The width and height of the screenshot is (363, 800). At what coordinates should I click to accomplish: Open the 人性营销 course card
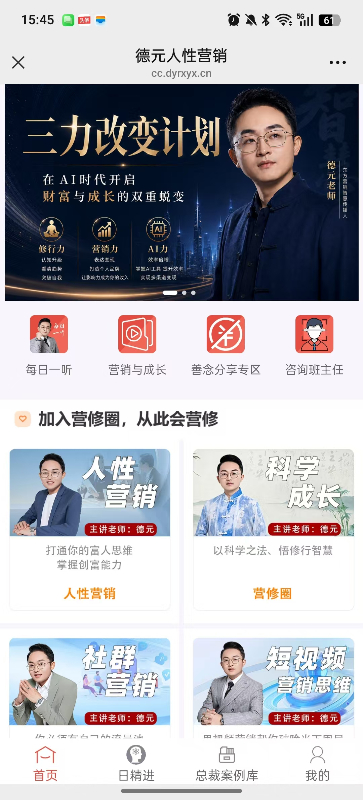90,529
